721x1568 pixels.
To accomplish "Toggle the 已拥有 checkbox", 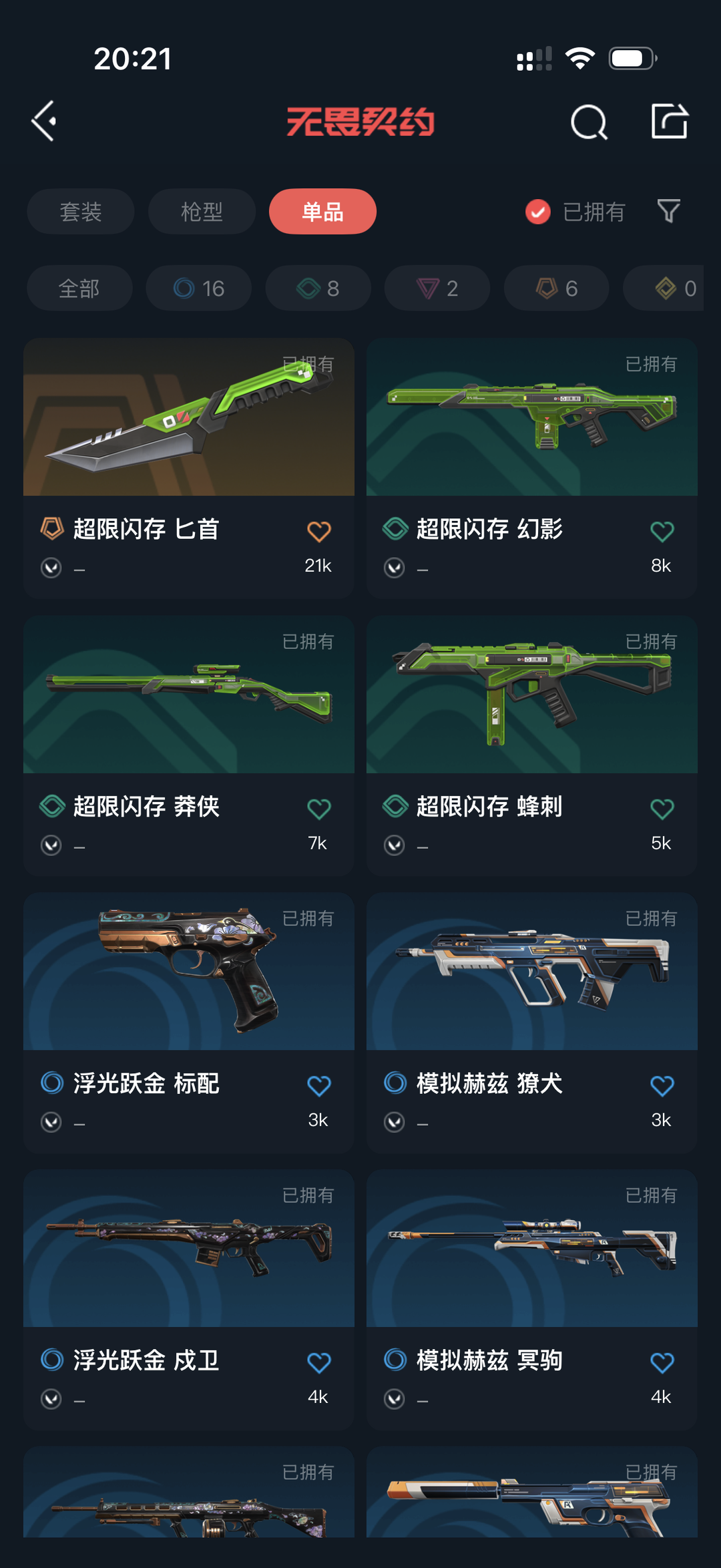I will coord(538,212).
